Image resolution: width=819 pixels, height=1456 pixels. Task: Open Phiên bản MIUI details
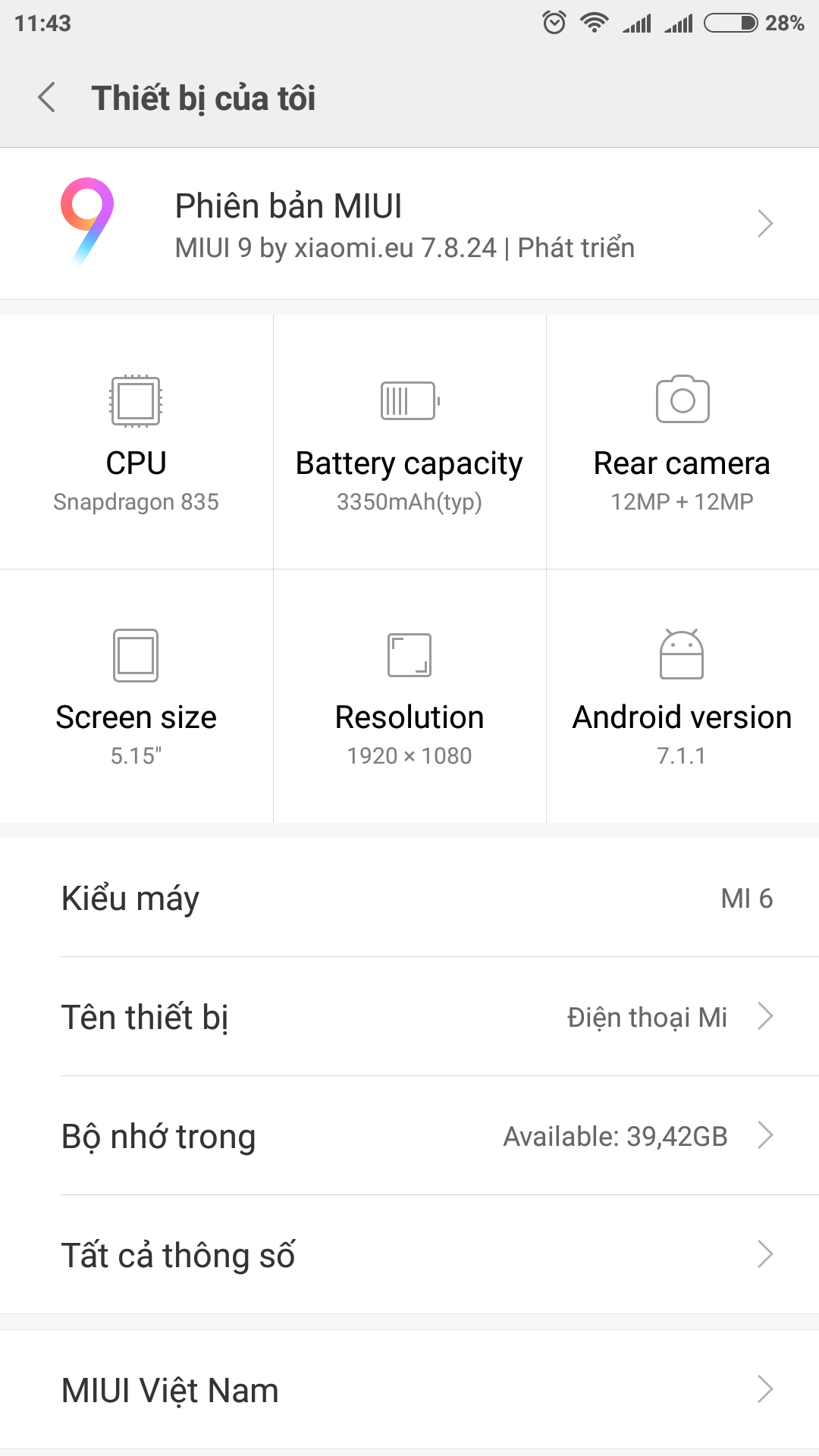point(409,224)
